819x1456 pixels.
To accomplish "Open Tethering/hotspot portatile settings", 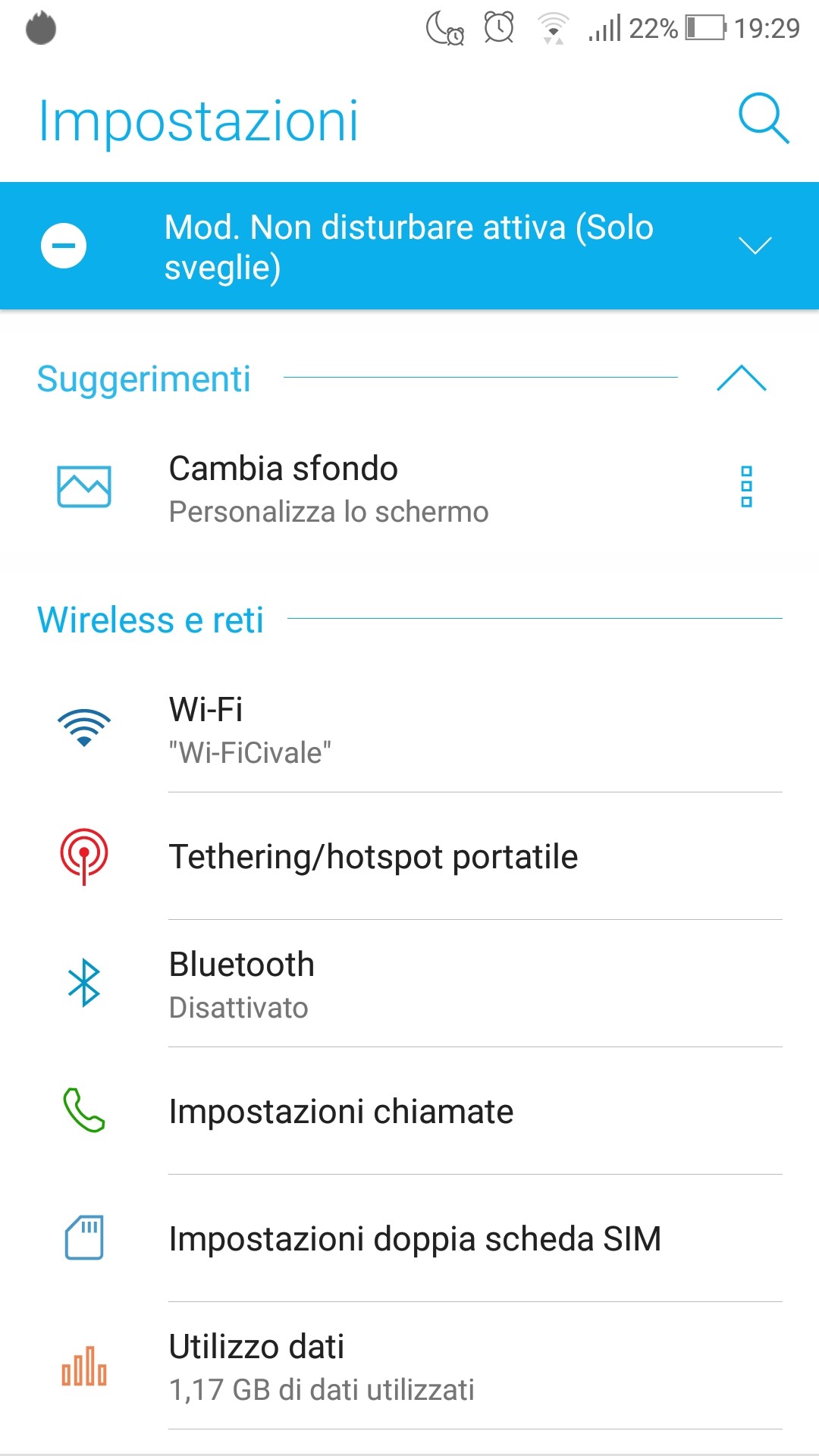I will (409, 857).
